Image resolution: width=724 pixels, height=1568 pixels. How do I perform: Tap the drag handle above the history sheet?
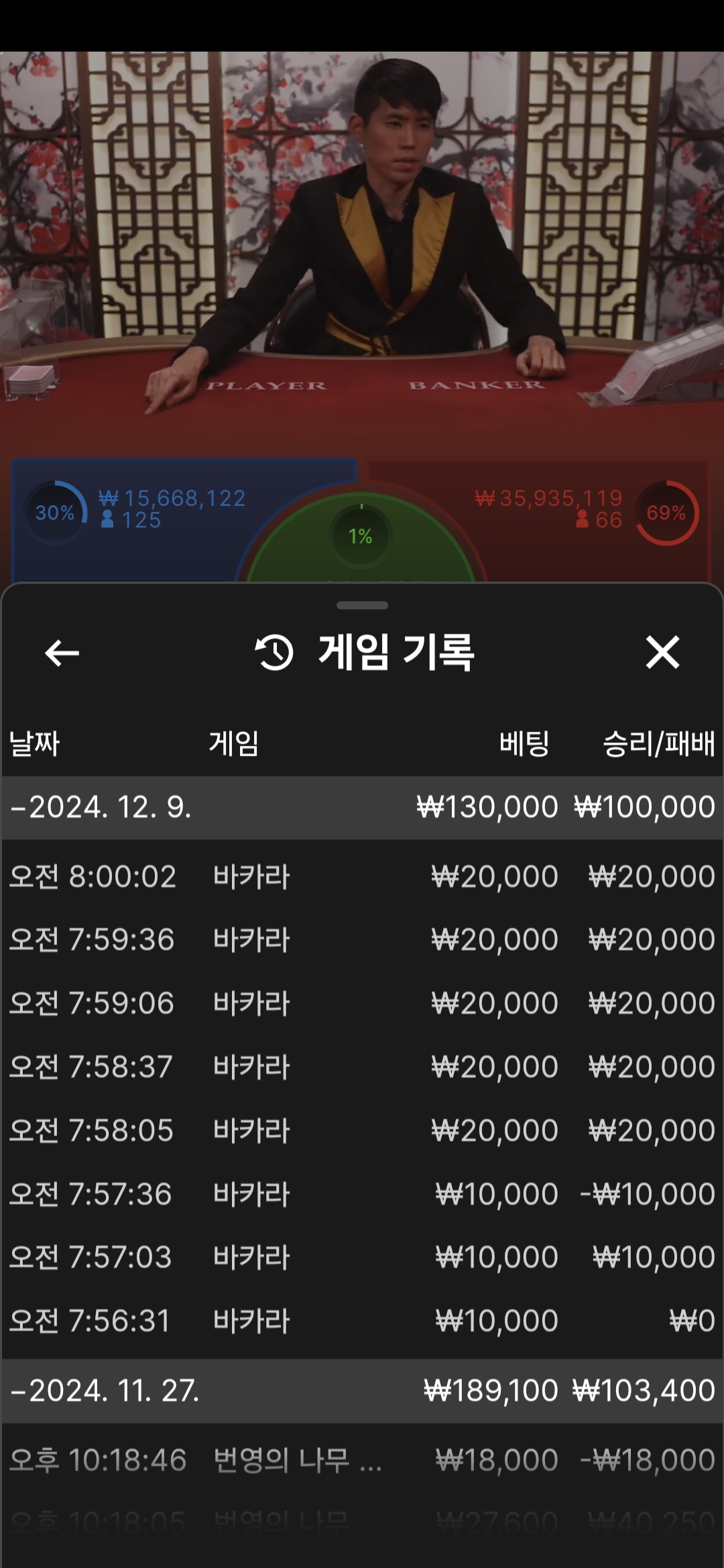(x=362, y=606)
